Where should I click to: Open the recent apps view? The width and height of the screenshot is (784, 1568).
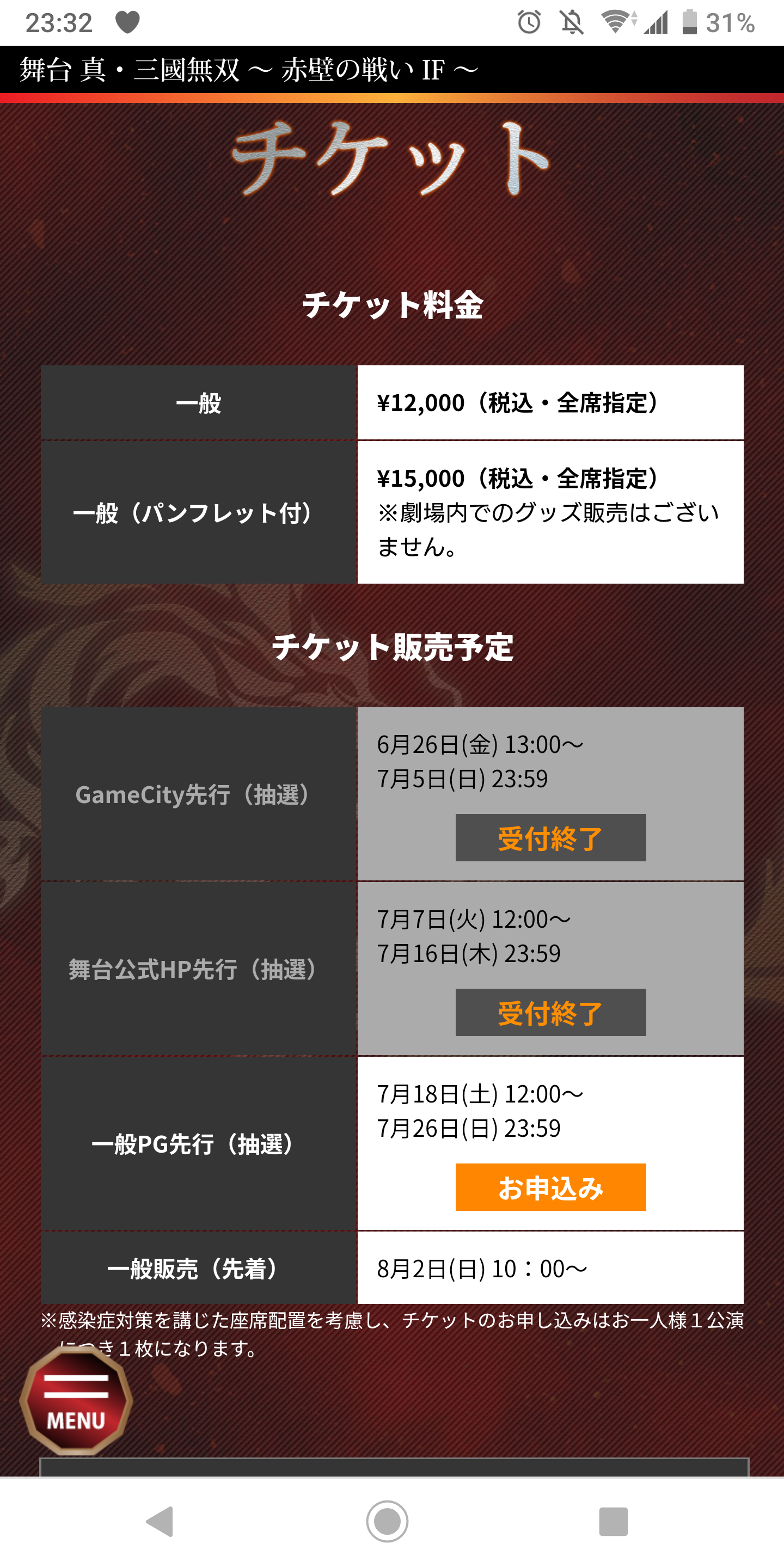coord(613,1522)
